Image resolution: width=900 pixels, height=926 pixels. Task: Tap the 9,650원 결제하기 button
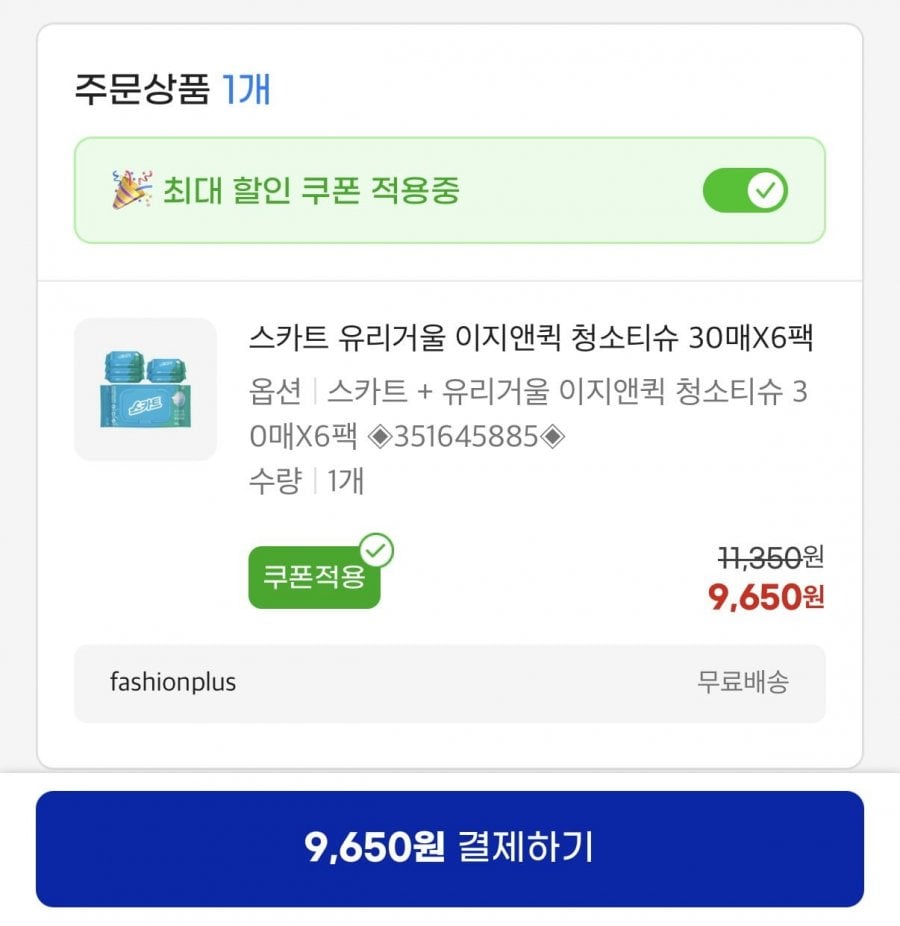[x=449, y=848]
